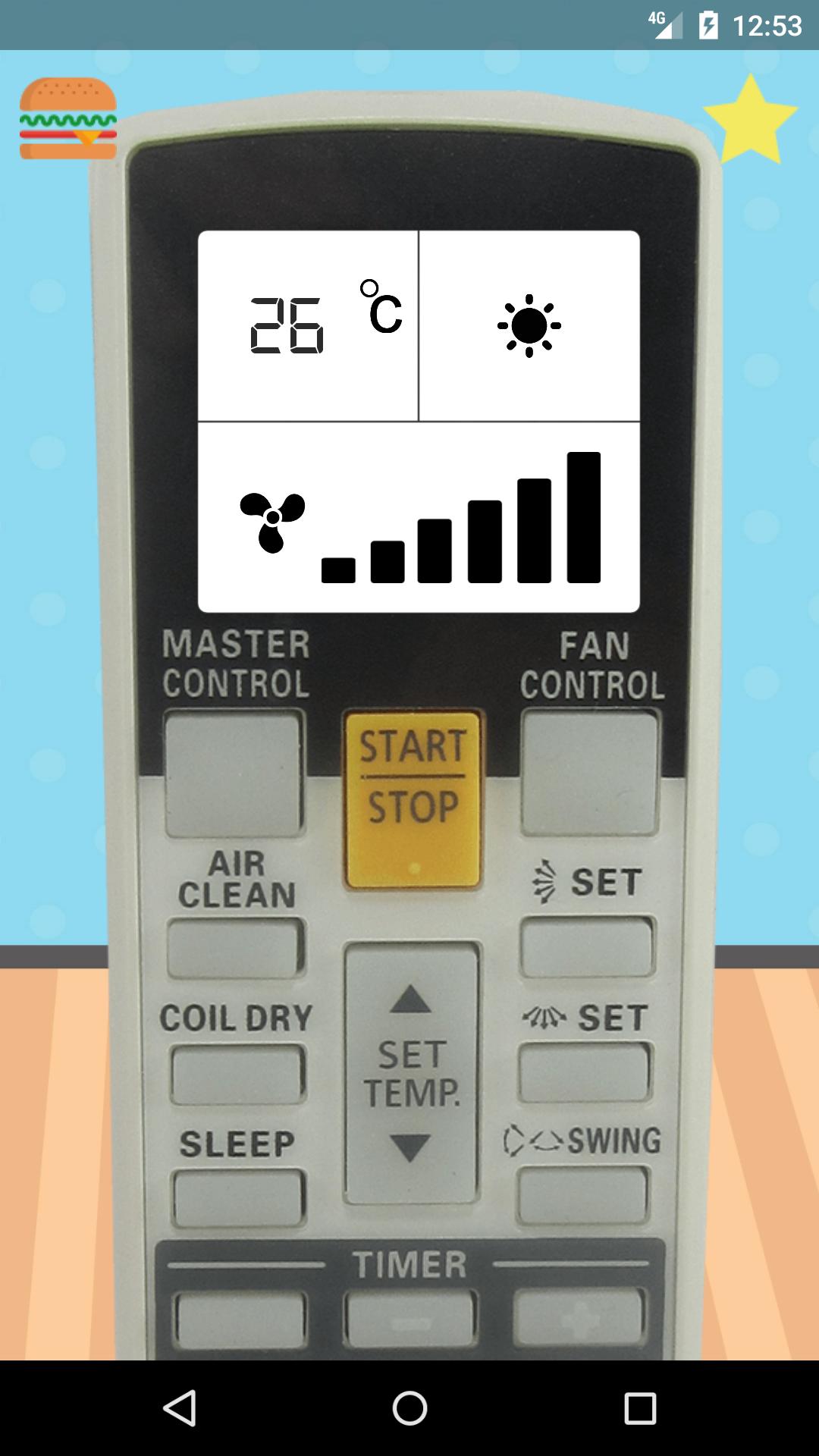819x1456 pixels.
Task: Increase temperature with the up arrow
Action: tap(411, 999)
